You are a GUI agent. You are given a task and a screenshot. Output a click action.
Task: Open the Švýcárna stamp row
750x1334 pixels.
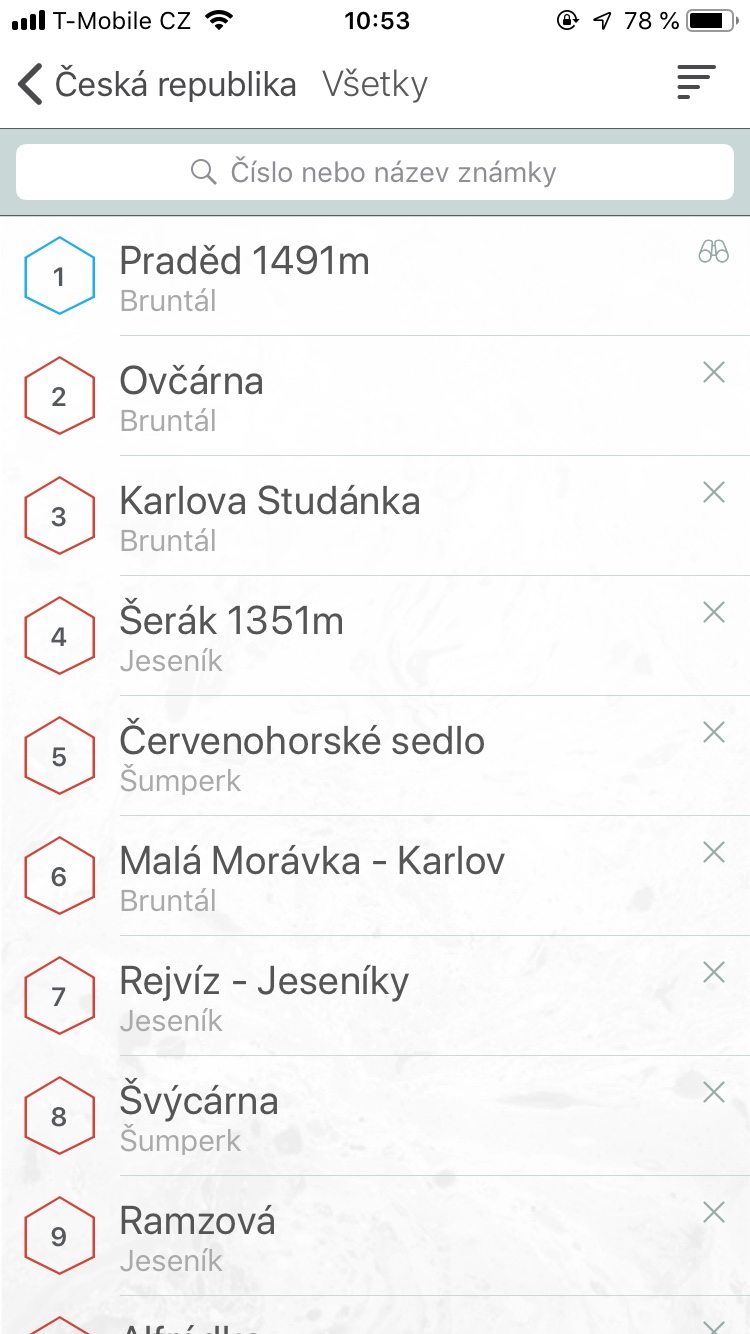tap(375, 1116)
